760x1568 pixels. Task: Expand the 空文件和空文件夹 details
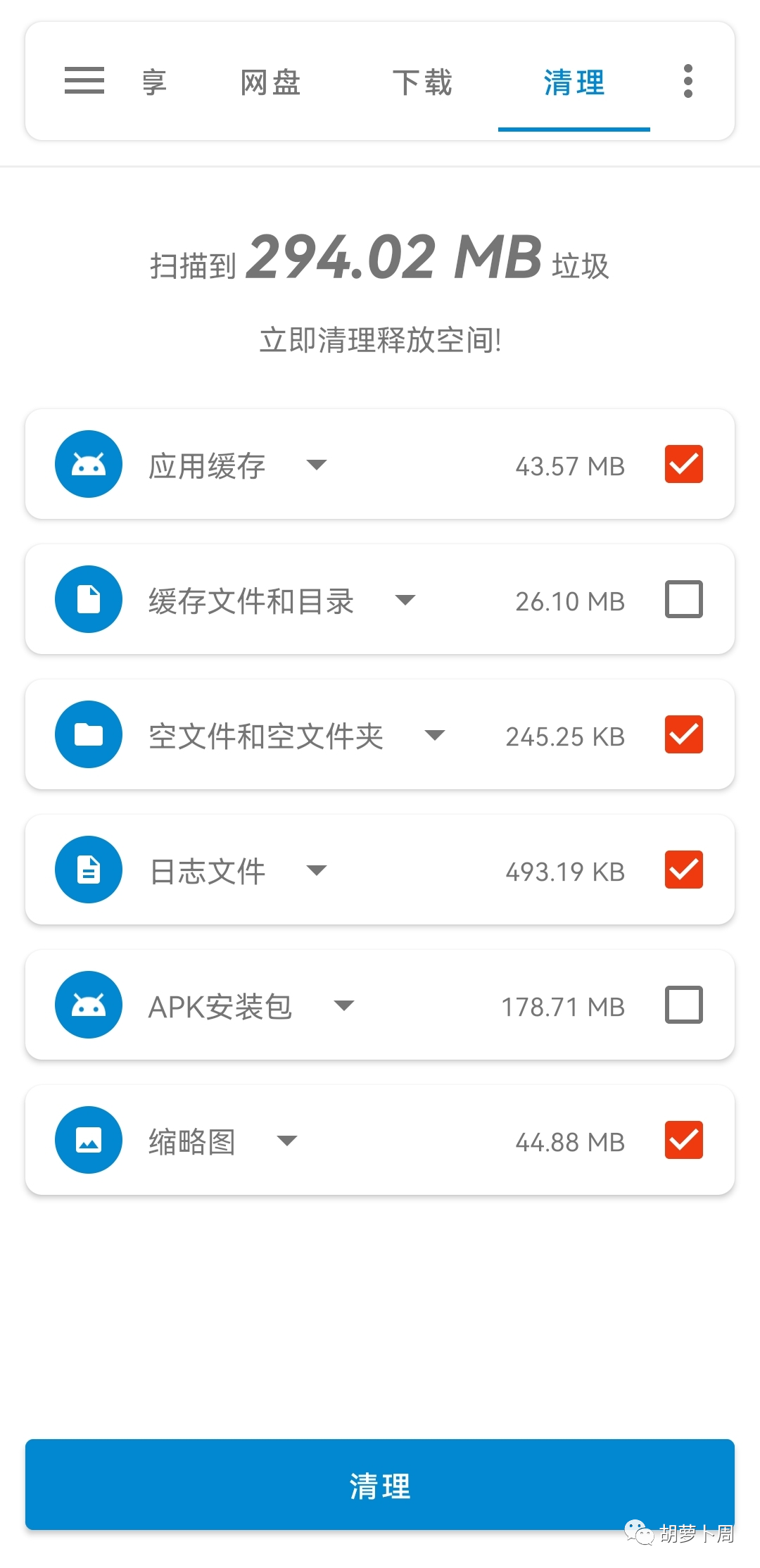pos(435,735)
